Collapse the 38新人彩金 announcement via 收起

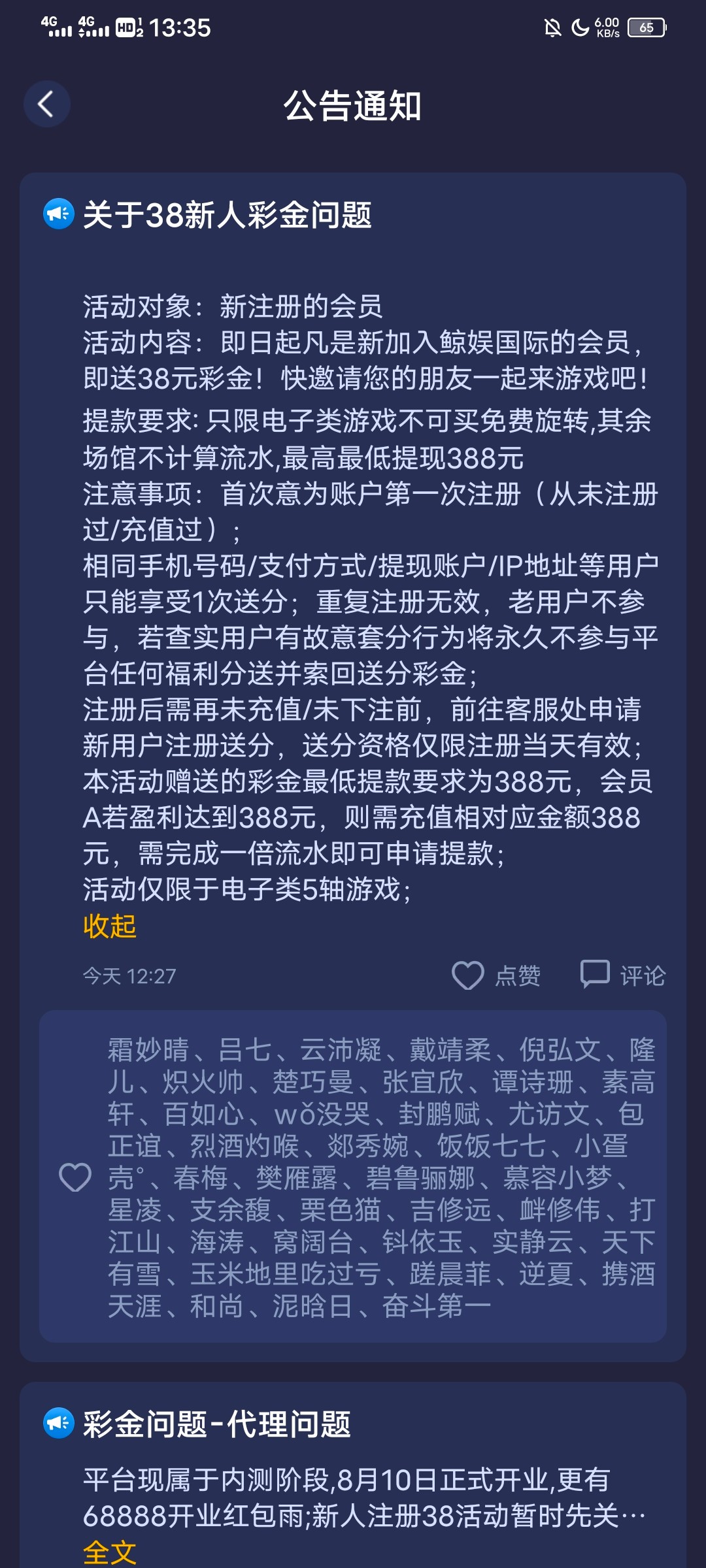pyautogui.click(x=109, y=926)
